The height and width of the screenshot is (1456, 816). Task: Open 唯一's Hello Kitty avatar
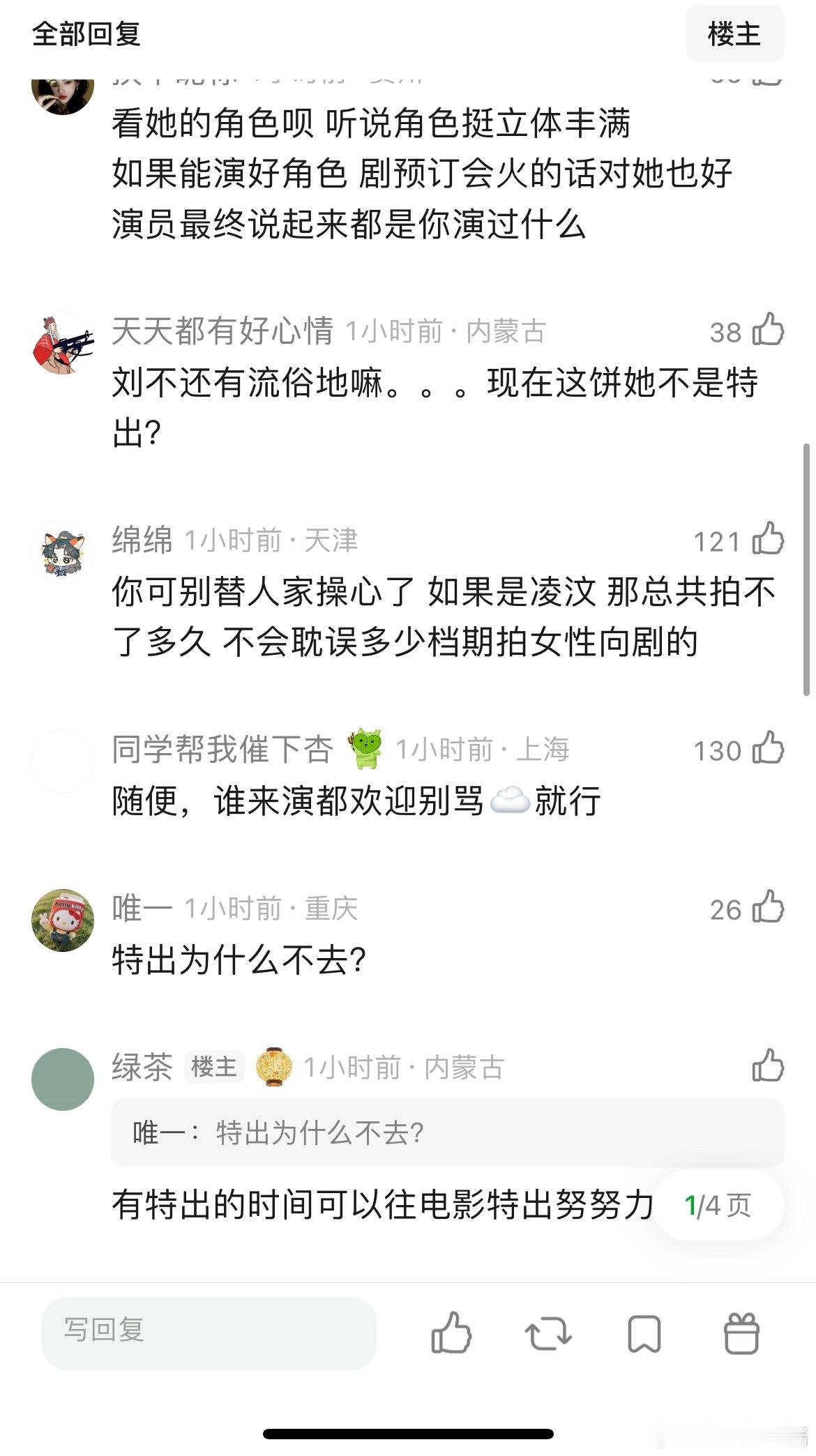tap(63, 920)
